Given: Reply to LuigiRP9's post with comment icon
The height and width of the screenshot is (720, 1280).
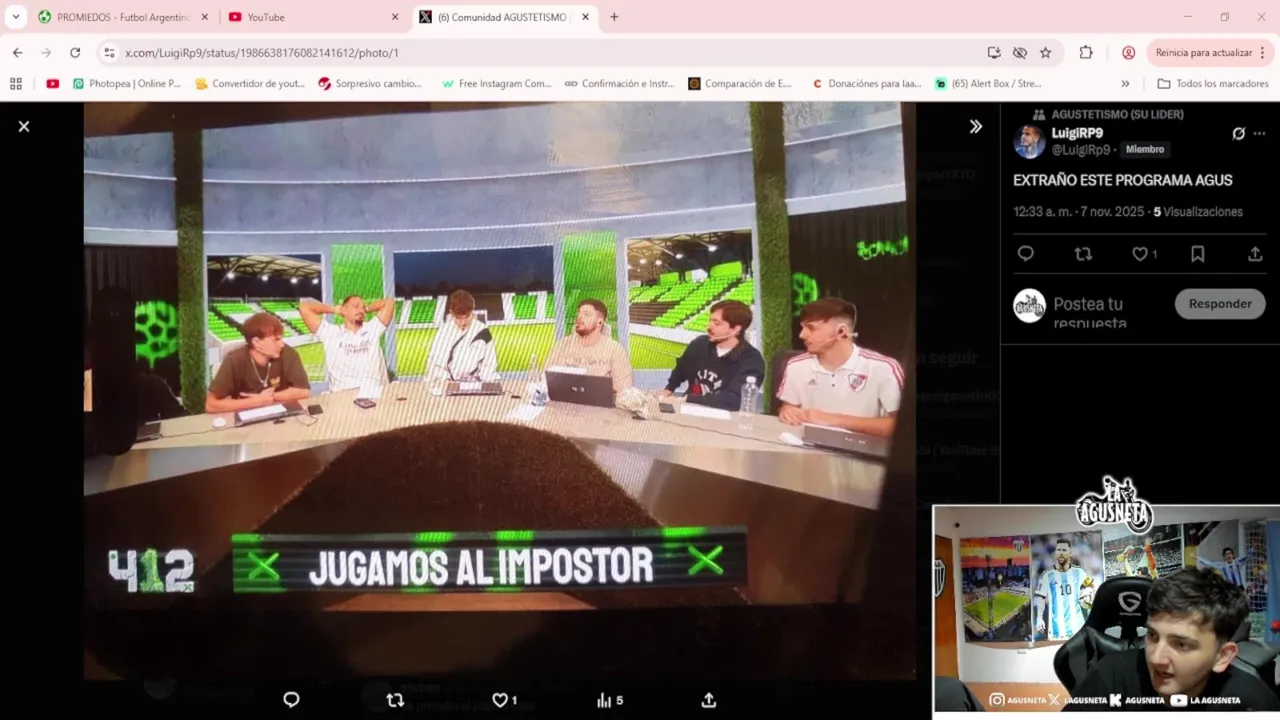Looking at the screenshot, I should click(x=1025, y=254).
